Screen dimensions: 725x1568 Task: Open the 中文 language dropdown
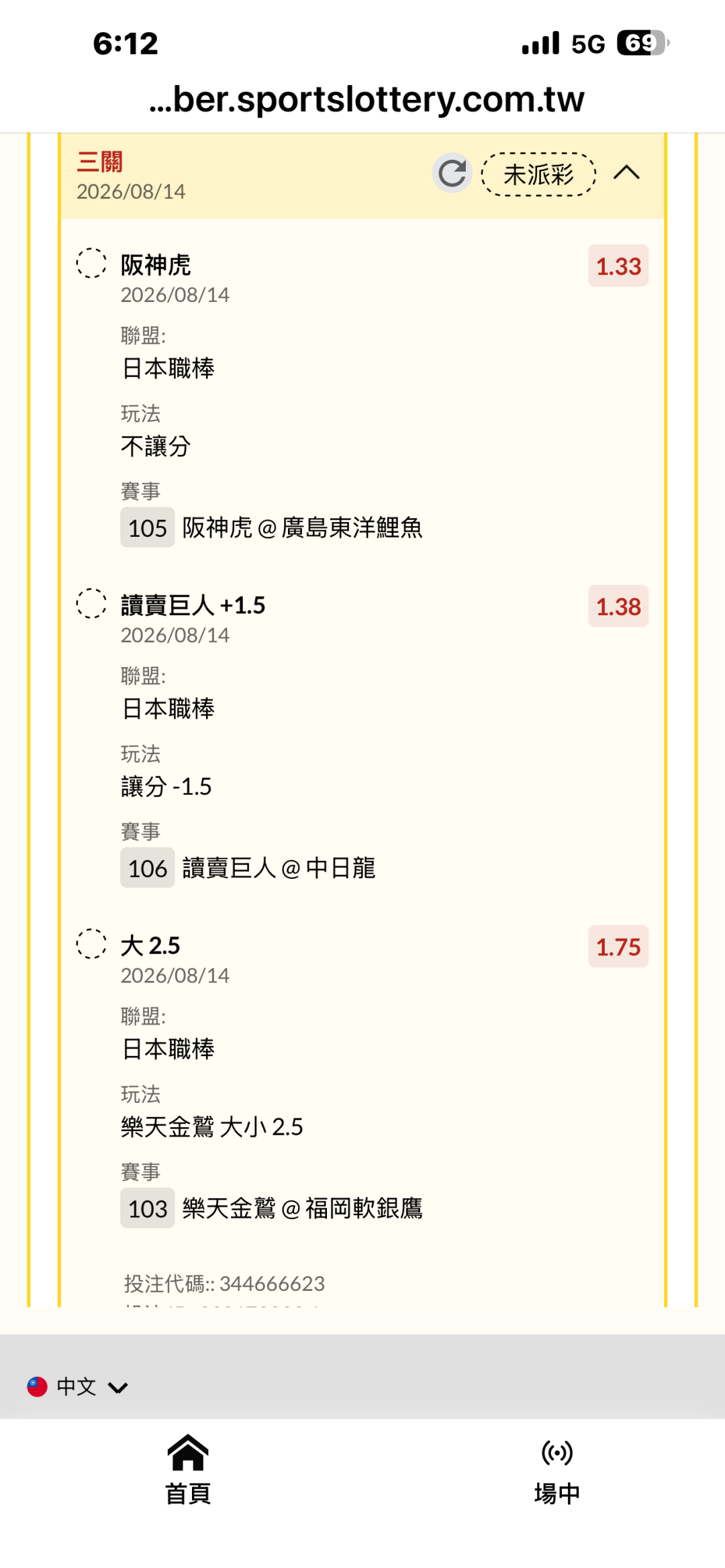(x=77, y=1386)
